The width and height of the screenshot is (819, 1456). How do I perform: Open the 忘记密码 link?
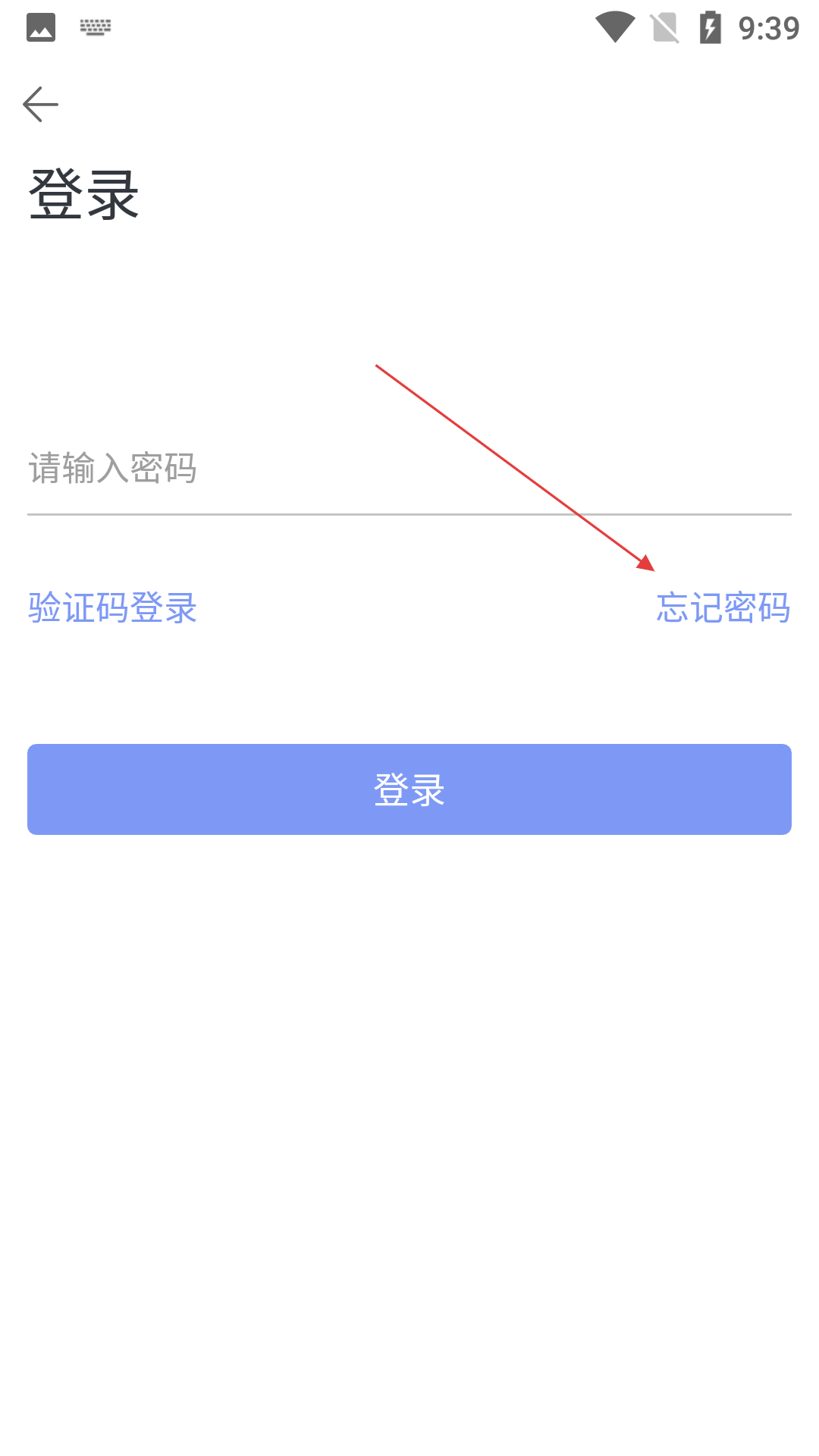tap(723, 608)
